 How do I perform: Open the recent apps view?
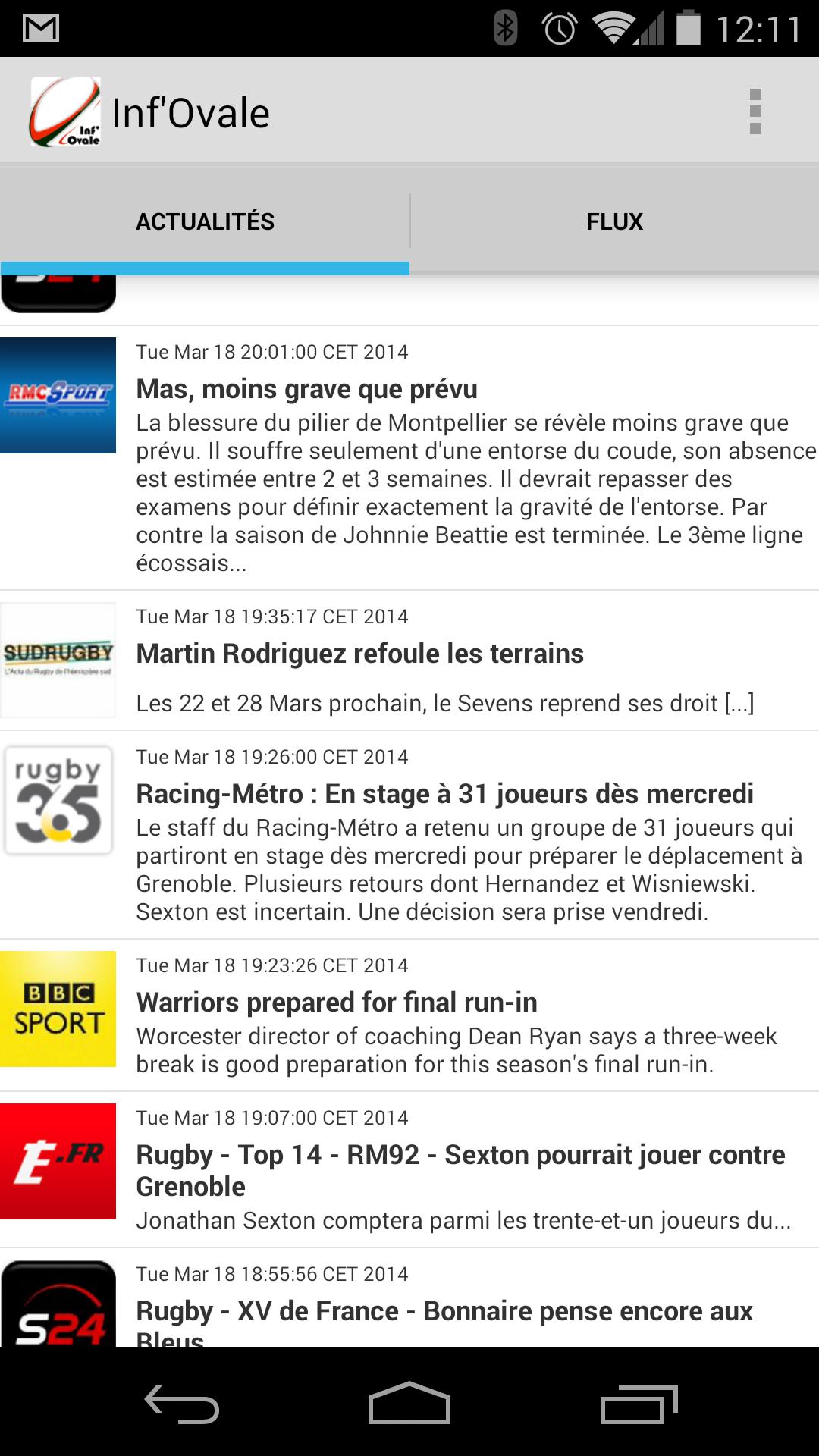[x=639, y=1403]
